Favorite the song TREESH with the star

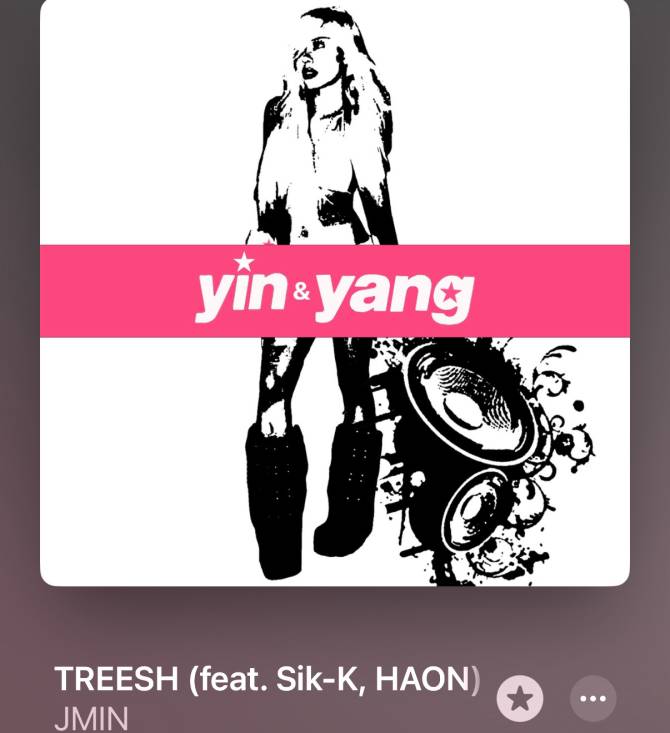click(x=520, y=698)
